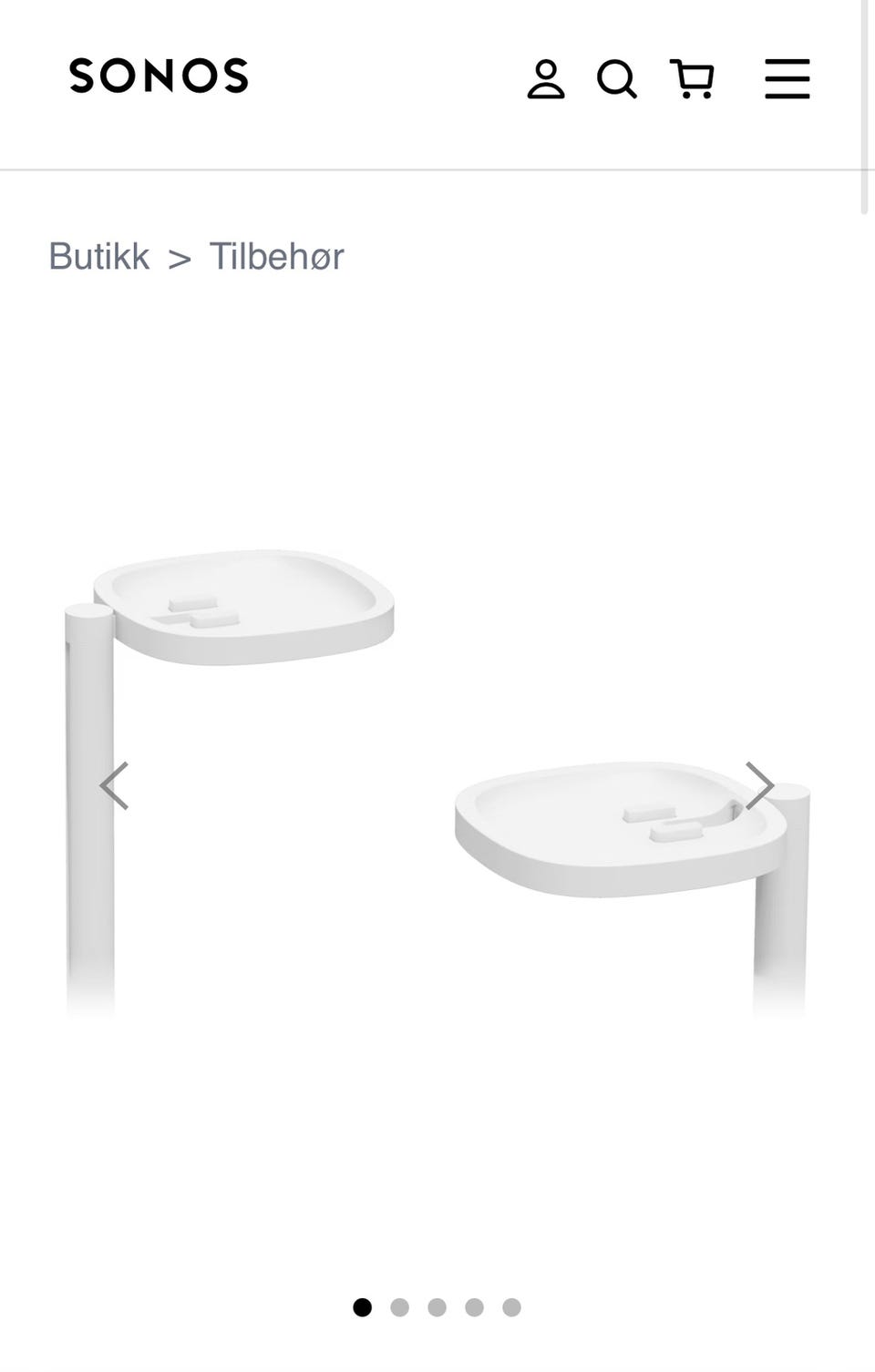This screenshot has height=1372, width=875.
Task: Open the Tilbehør breadcrumb category
Action: click(x=277, y=256)
